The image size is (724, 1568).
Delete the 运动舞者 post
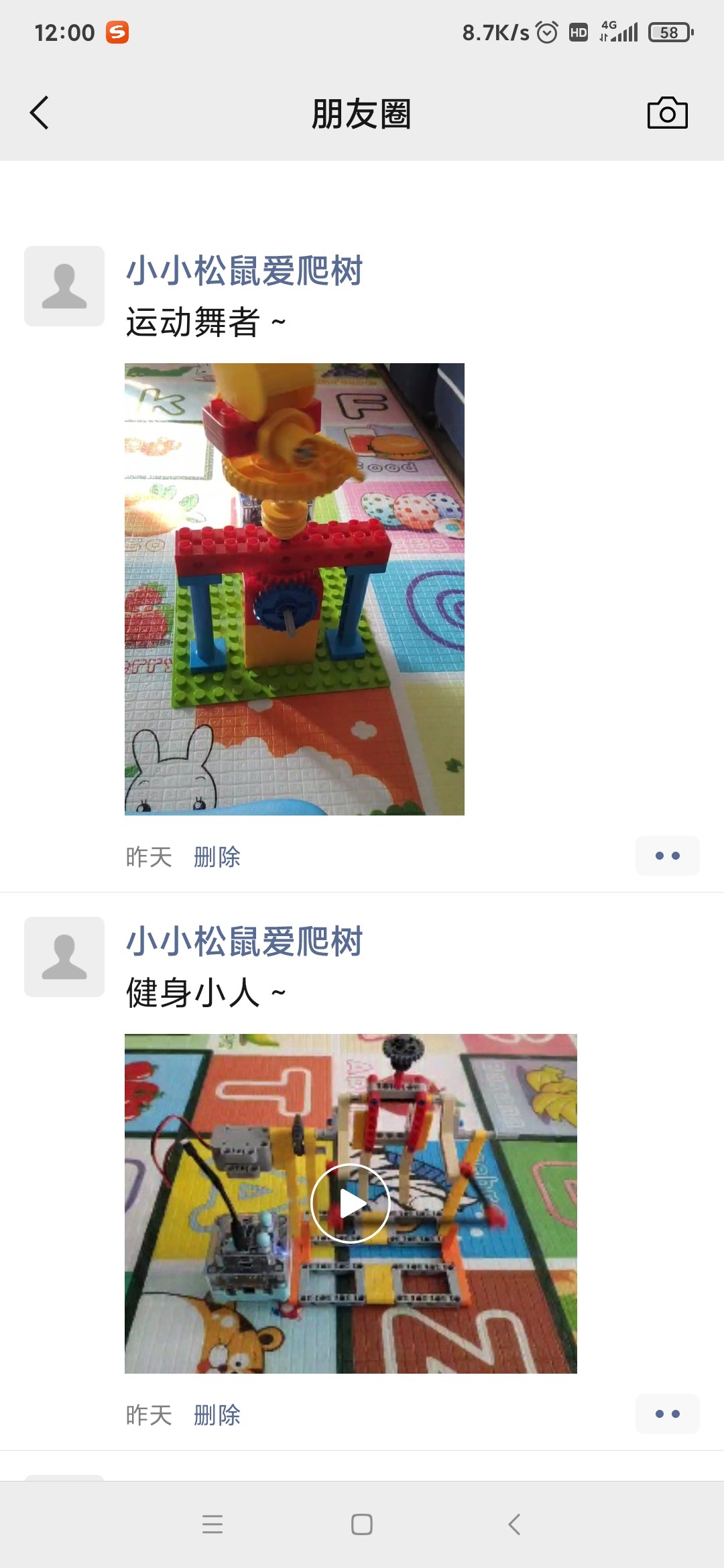tap(217, 856)
